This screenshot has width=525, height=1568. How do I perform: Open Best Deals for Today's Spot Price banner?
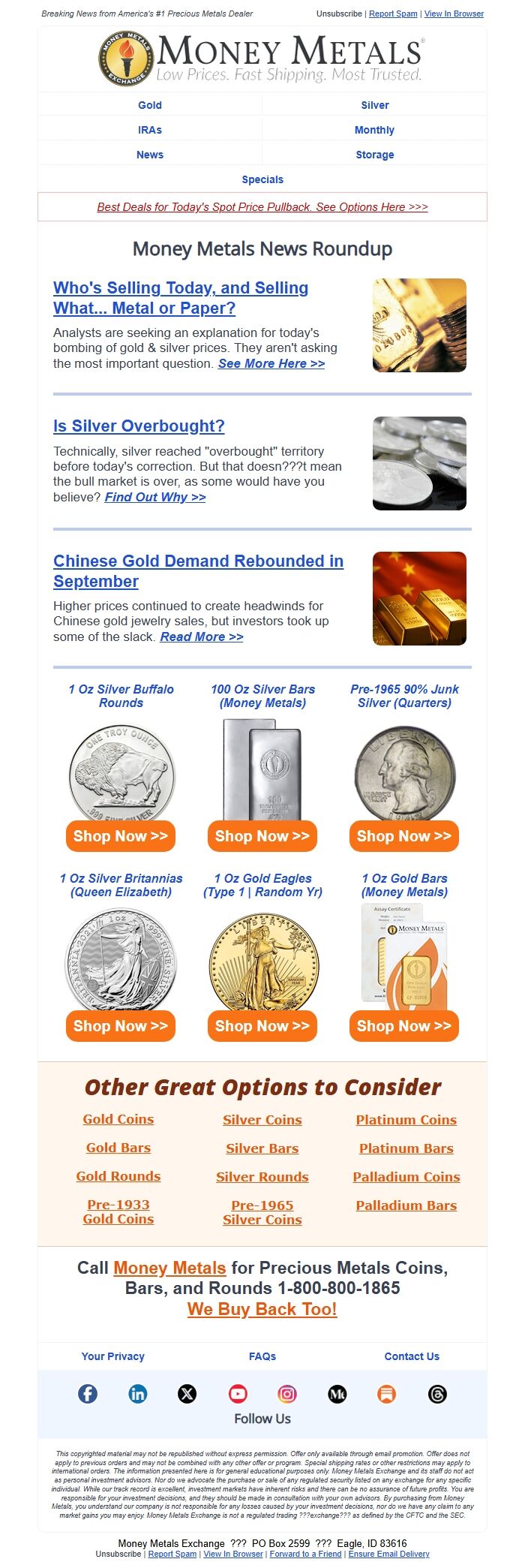(262, 207)
